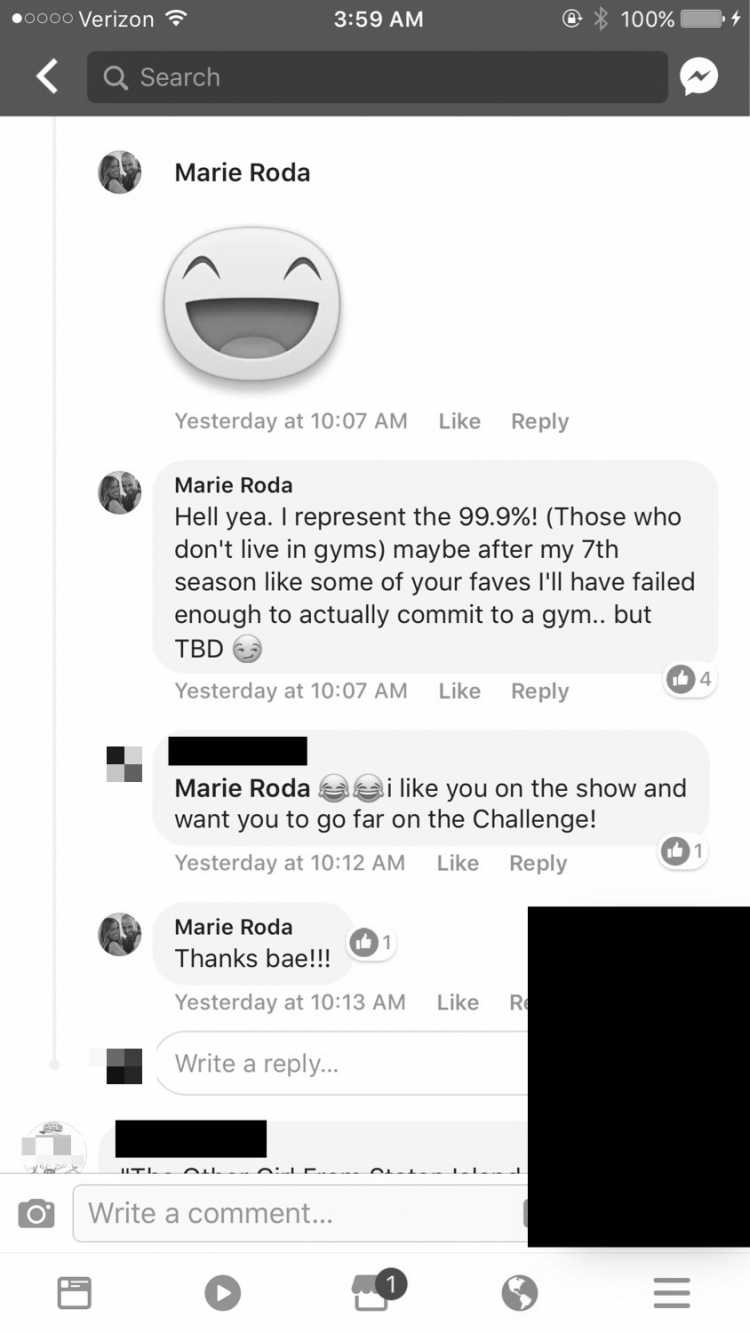Open the hamburger menu tab
Screen dimensions: 750x1333
tap(672, 1292)
